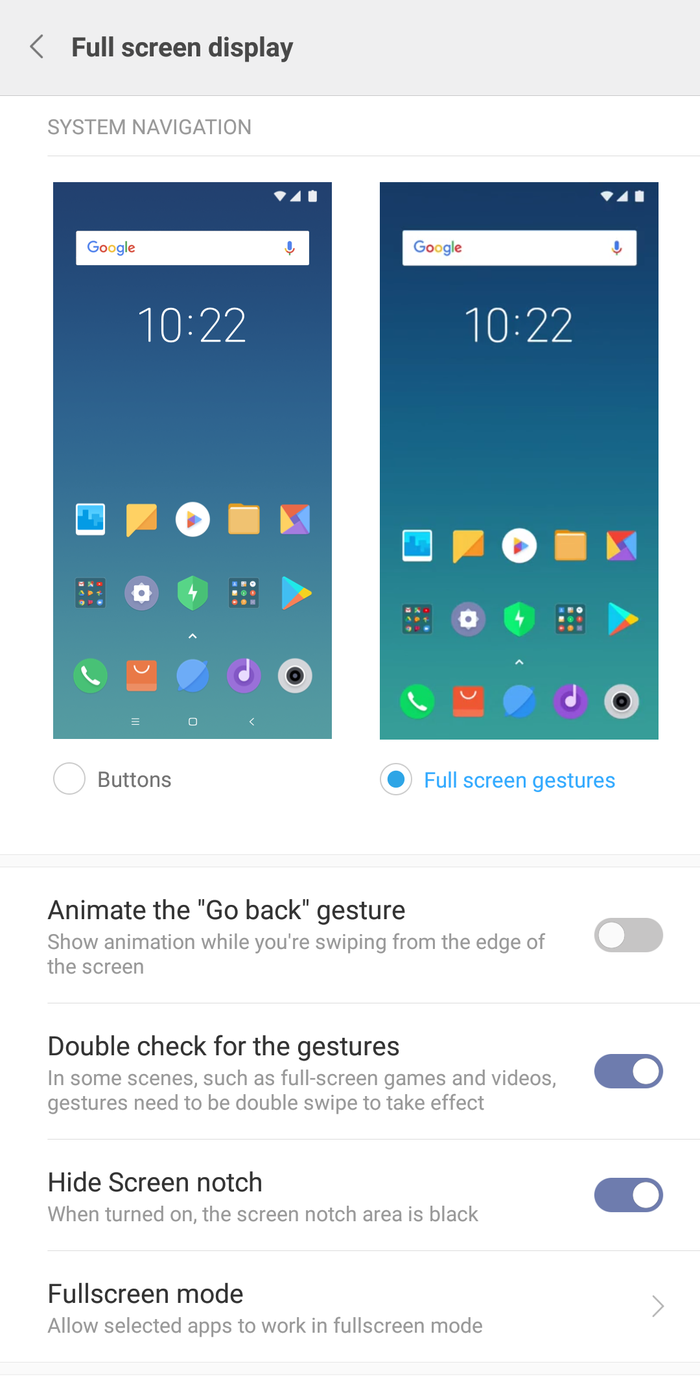Select Full screen gestures option
The image size is (700, 1393).
tap(396, 780)
